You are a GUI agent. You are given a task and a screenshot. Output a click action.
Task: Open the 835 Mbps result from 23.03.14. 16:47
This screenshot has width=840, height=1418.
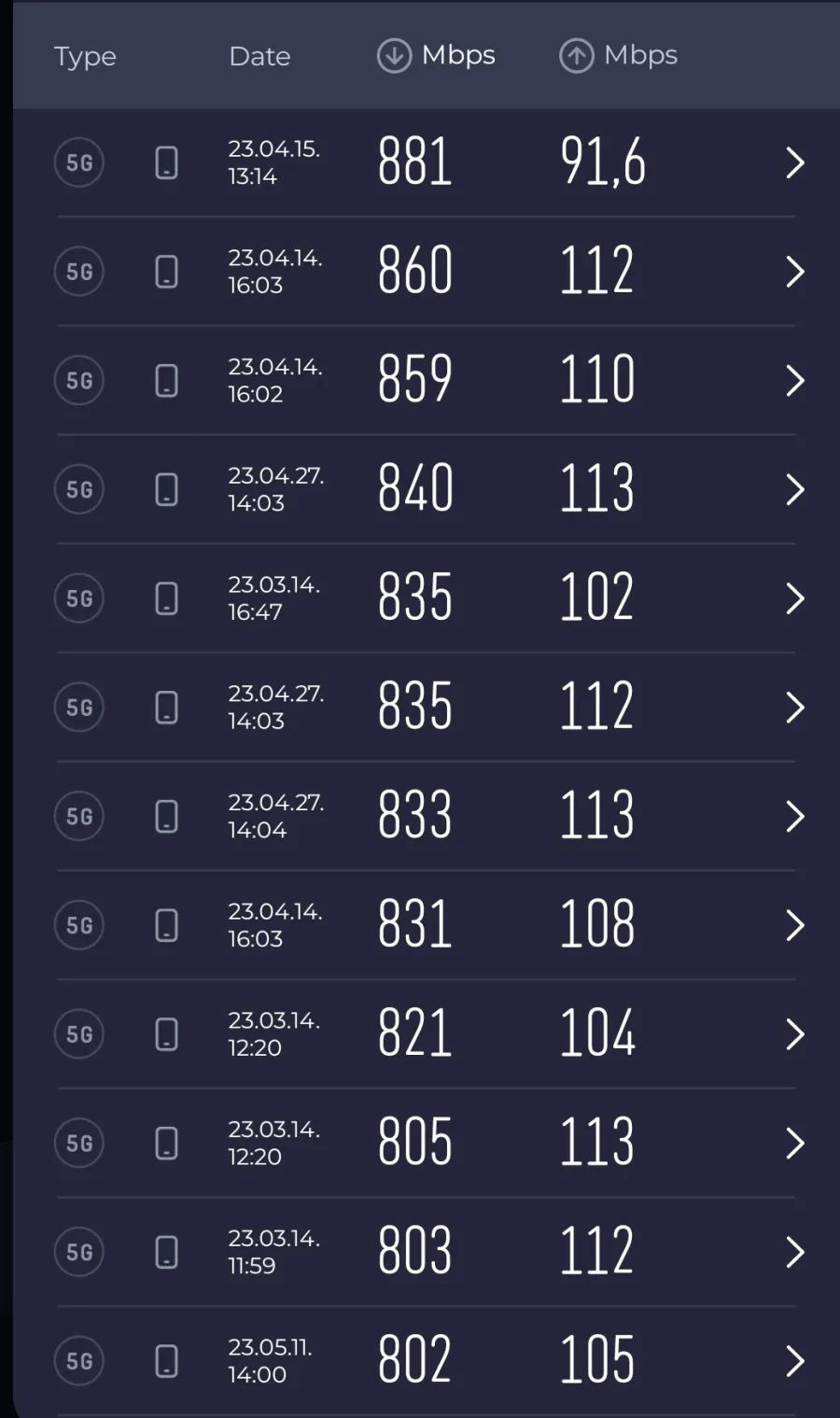tap(426, 598)
